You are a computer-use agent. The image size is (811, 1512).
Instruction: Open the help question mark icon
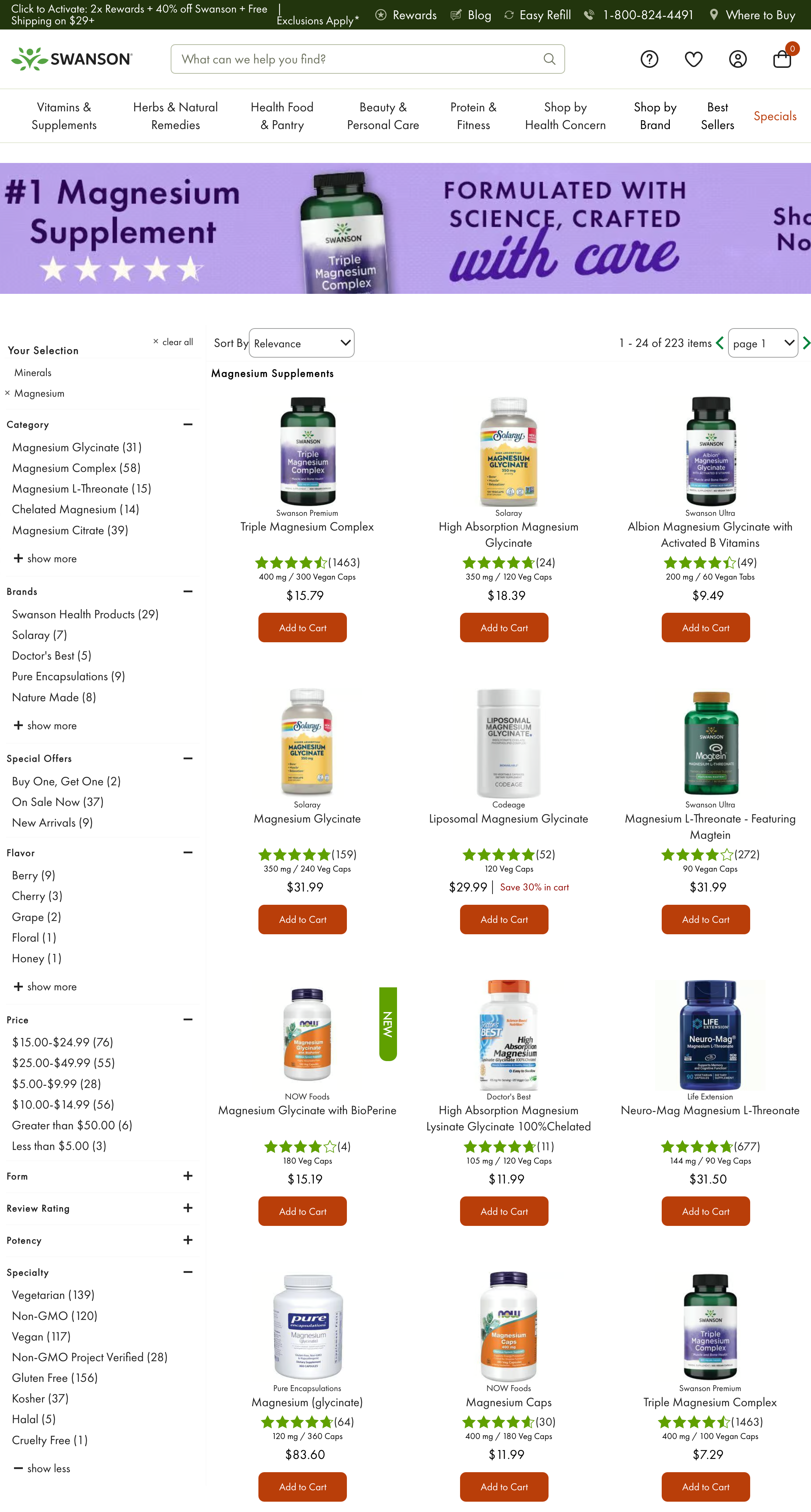click(x=649, y=59)
